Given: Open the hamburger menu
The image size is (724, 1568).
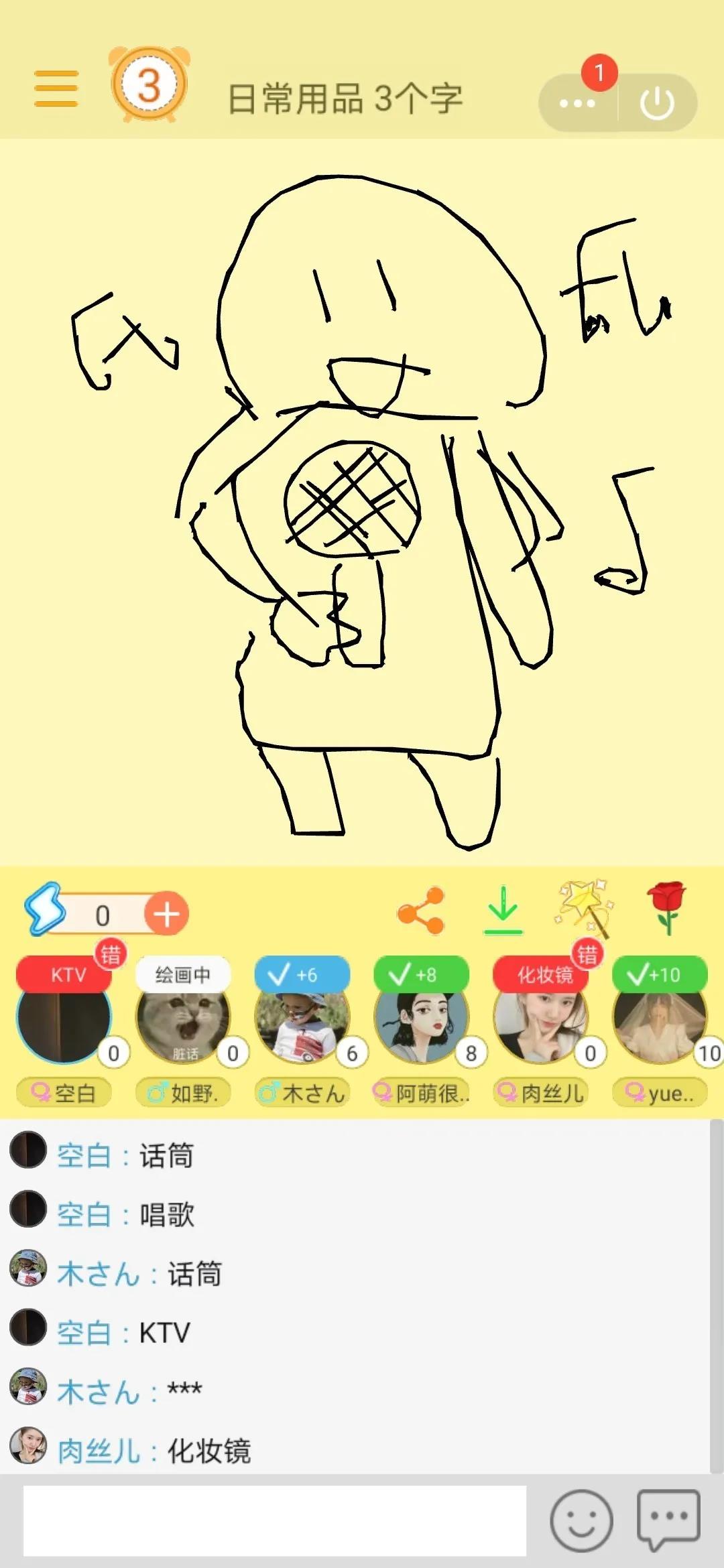Looking at the screenshot, I should [56, 88].
